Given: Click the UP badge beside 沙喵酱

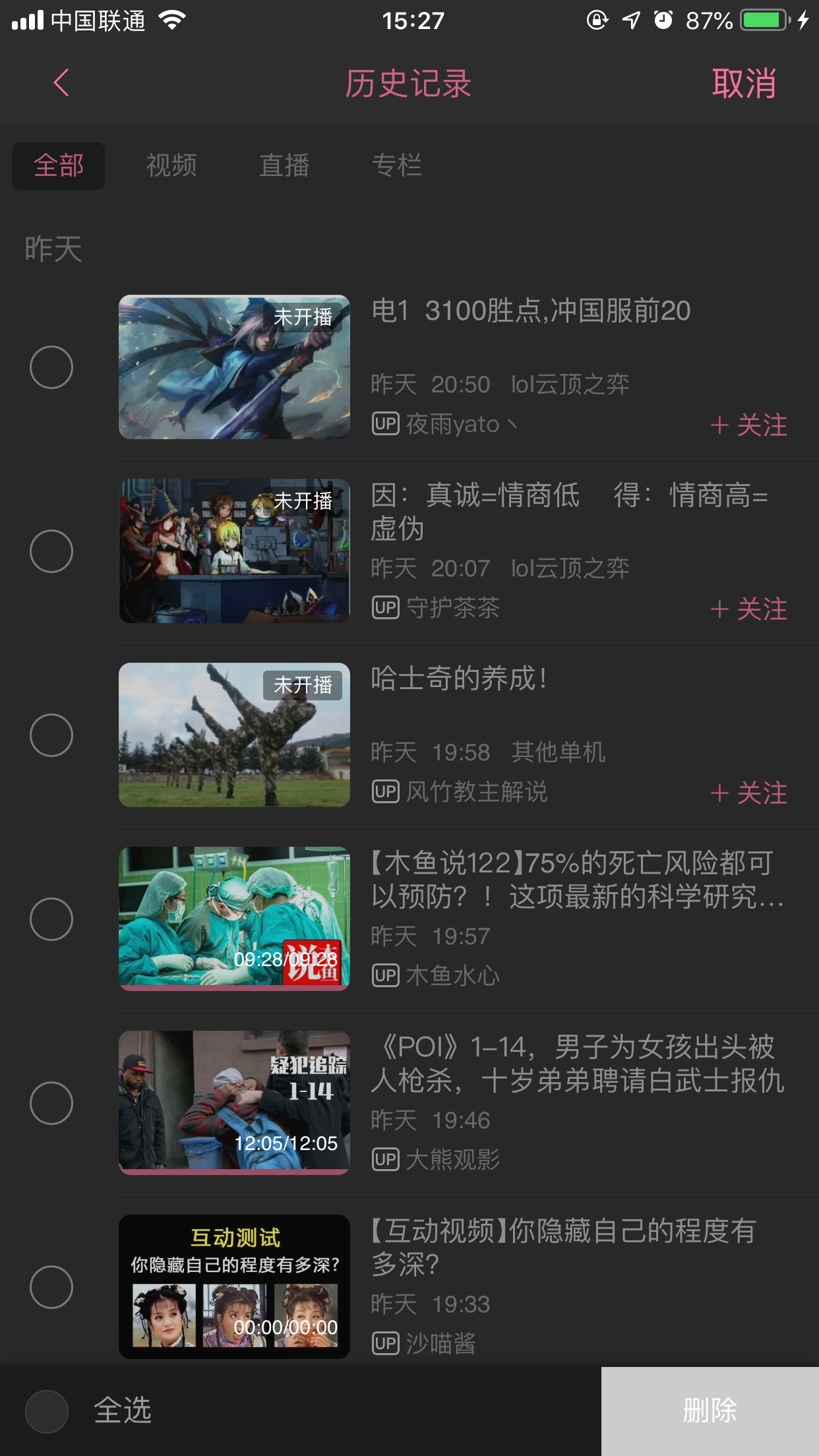Looking at the screenshot, I should tap(386, 1343).
